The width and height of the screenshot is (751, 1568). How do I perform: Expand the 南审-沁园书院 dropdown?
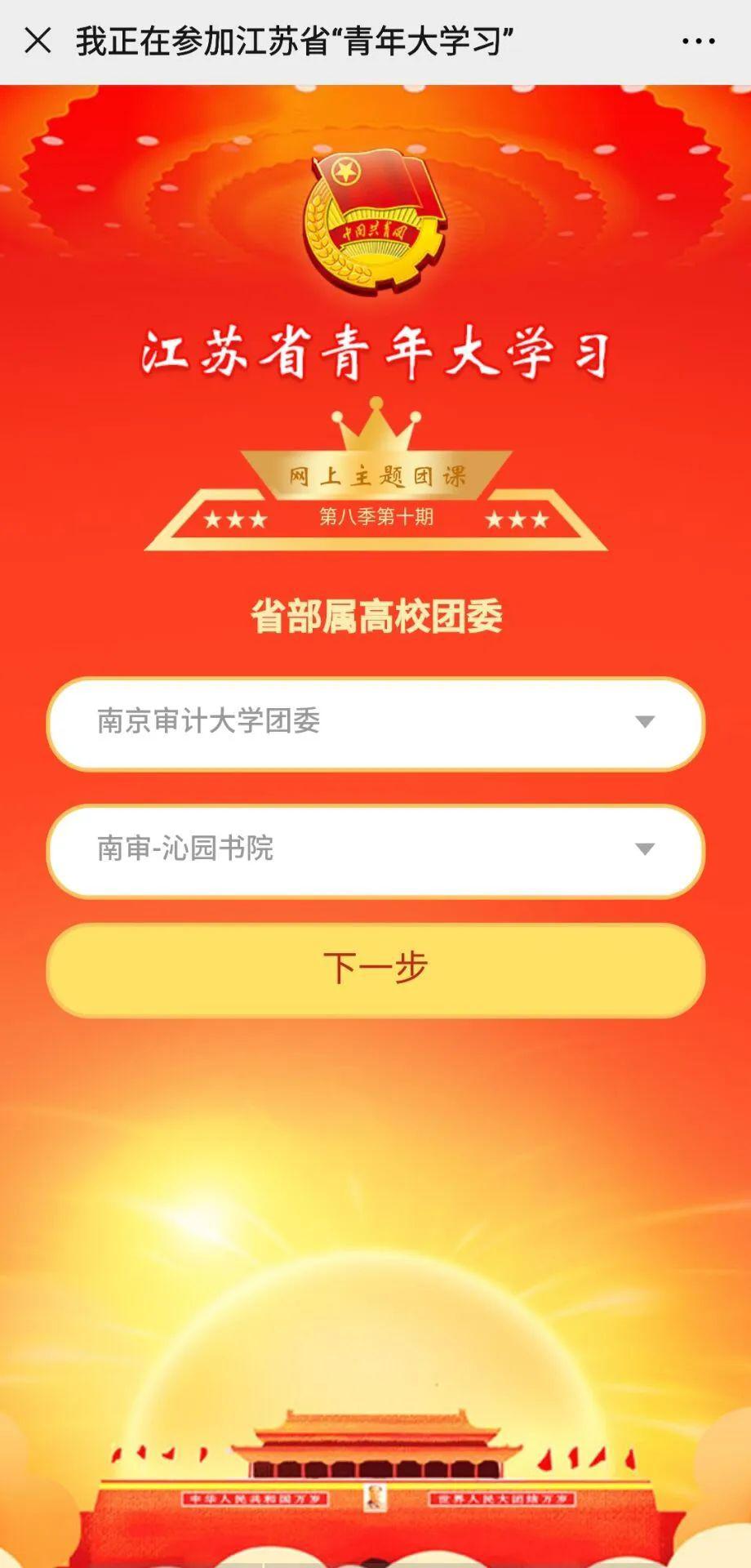point(375,850)
